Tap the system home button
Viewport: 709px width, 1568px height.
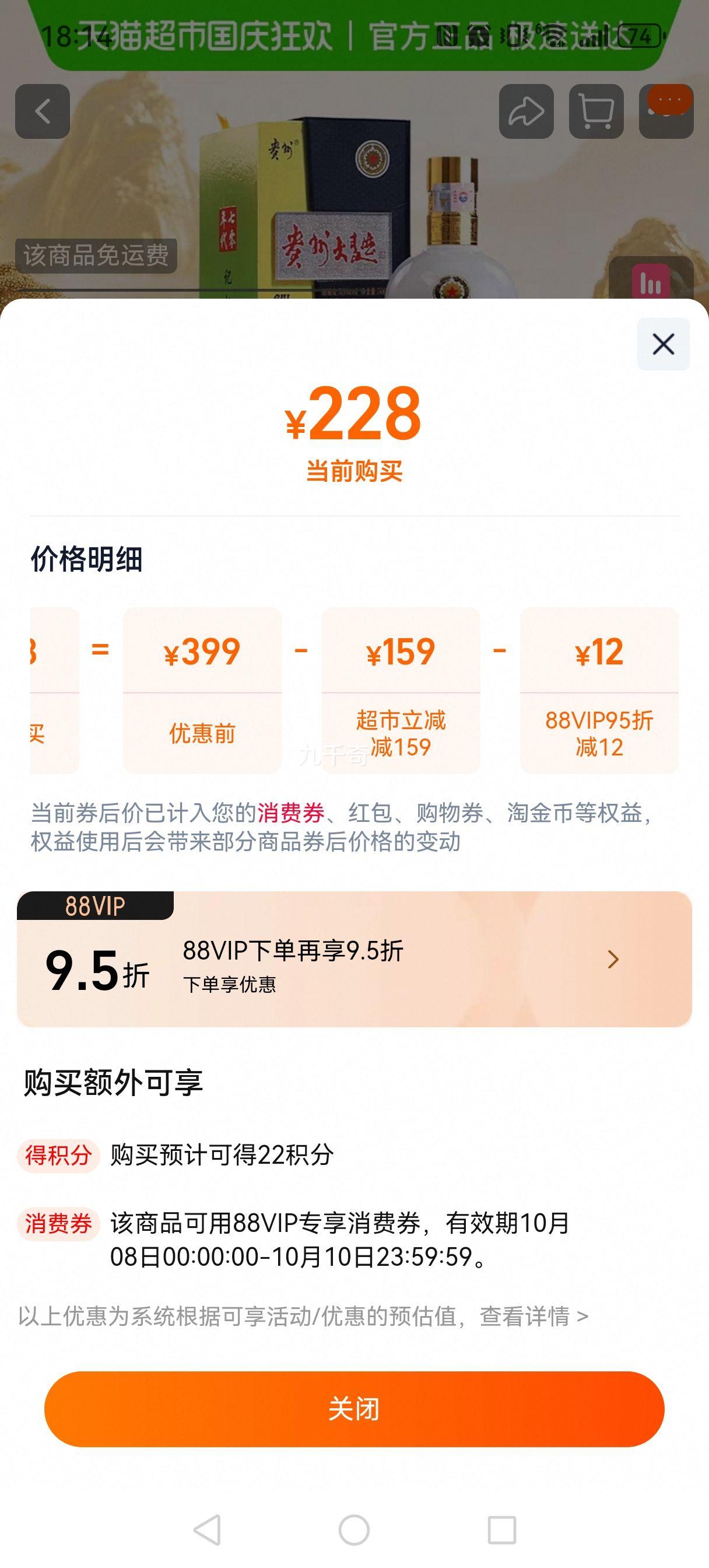[354, 1529]
